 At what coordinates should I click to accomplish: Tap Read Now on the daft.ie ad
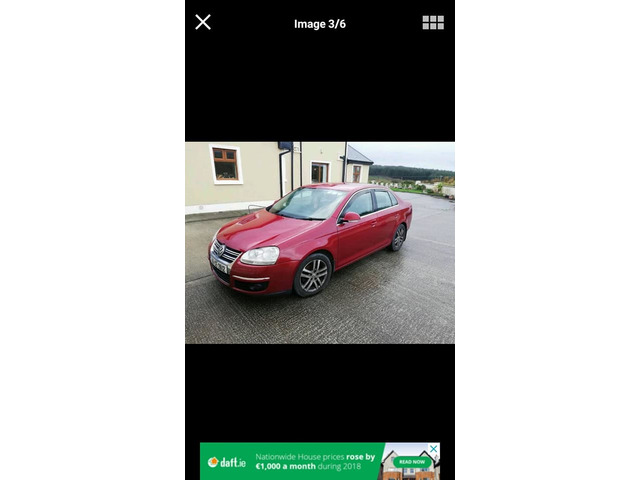412,462
